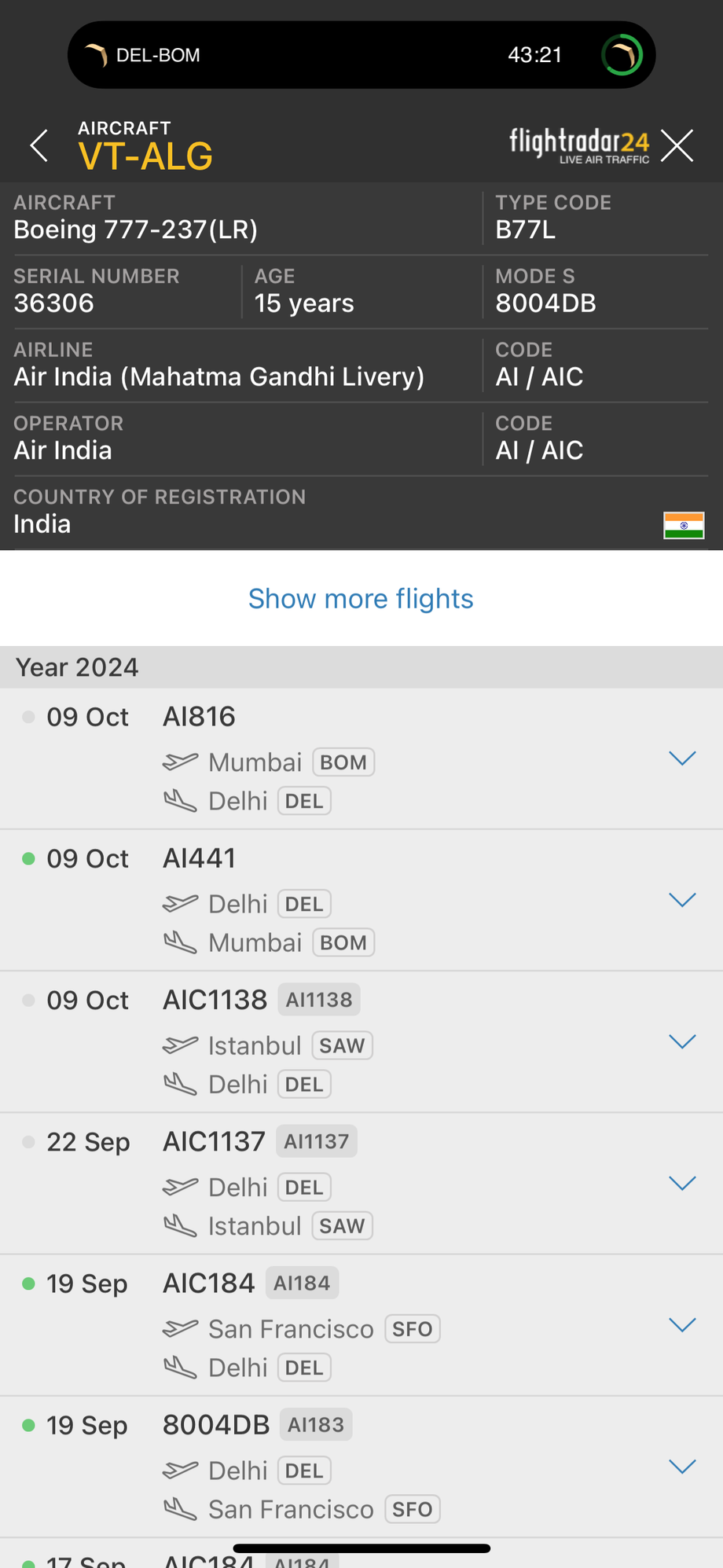Expand AI441 Delhi to Mumbai flight
The width and height of the screenshot is (723, 1568).
point(681,900)
